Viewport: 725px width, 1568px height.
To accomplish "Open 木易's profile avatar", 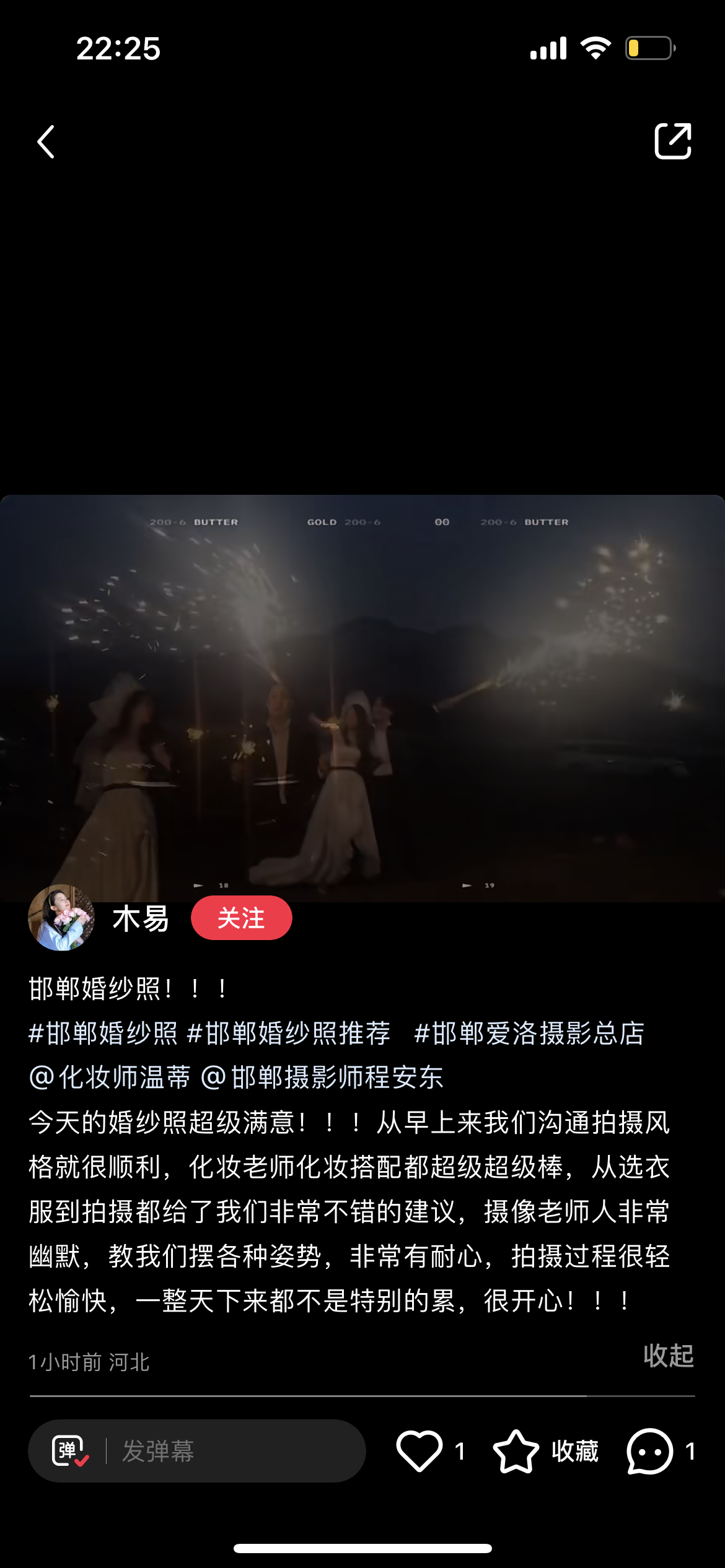I will 61,917.
